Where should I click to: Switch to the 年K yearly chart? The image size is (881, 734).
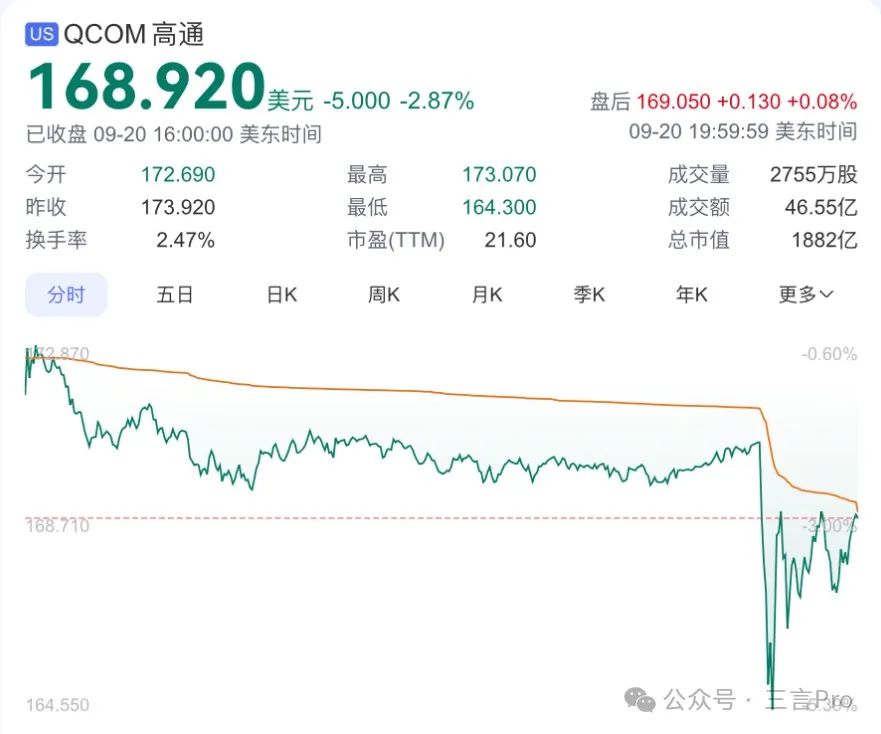pyautogui.click(x=692, y=295)
